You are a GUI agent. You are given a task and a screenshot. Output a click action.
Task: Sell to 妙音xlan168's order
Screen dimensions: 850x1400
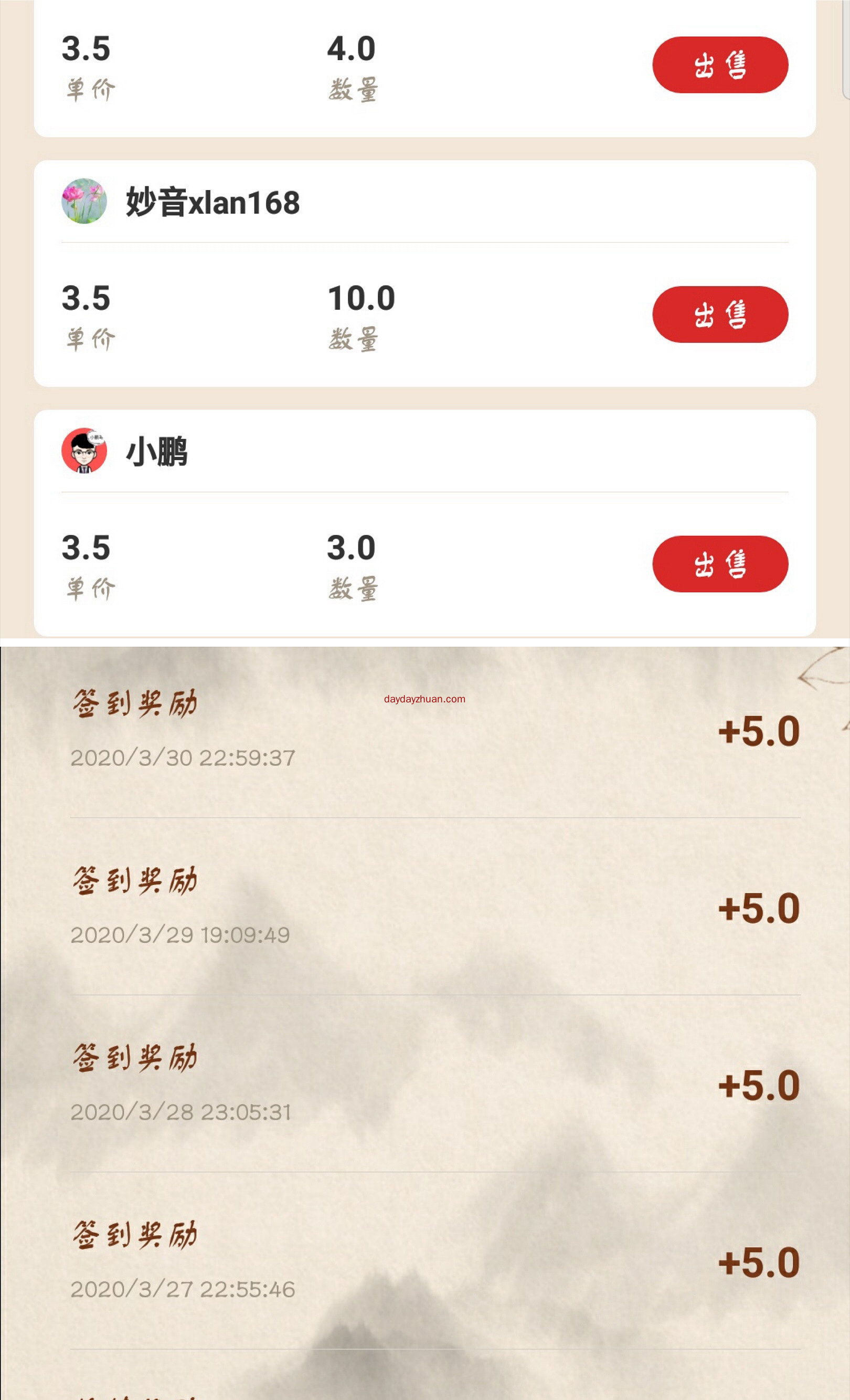tap(719, 314)
